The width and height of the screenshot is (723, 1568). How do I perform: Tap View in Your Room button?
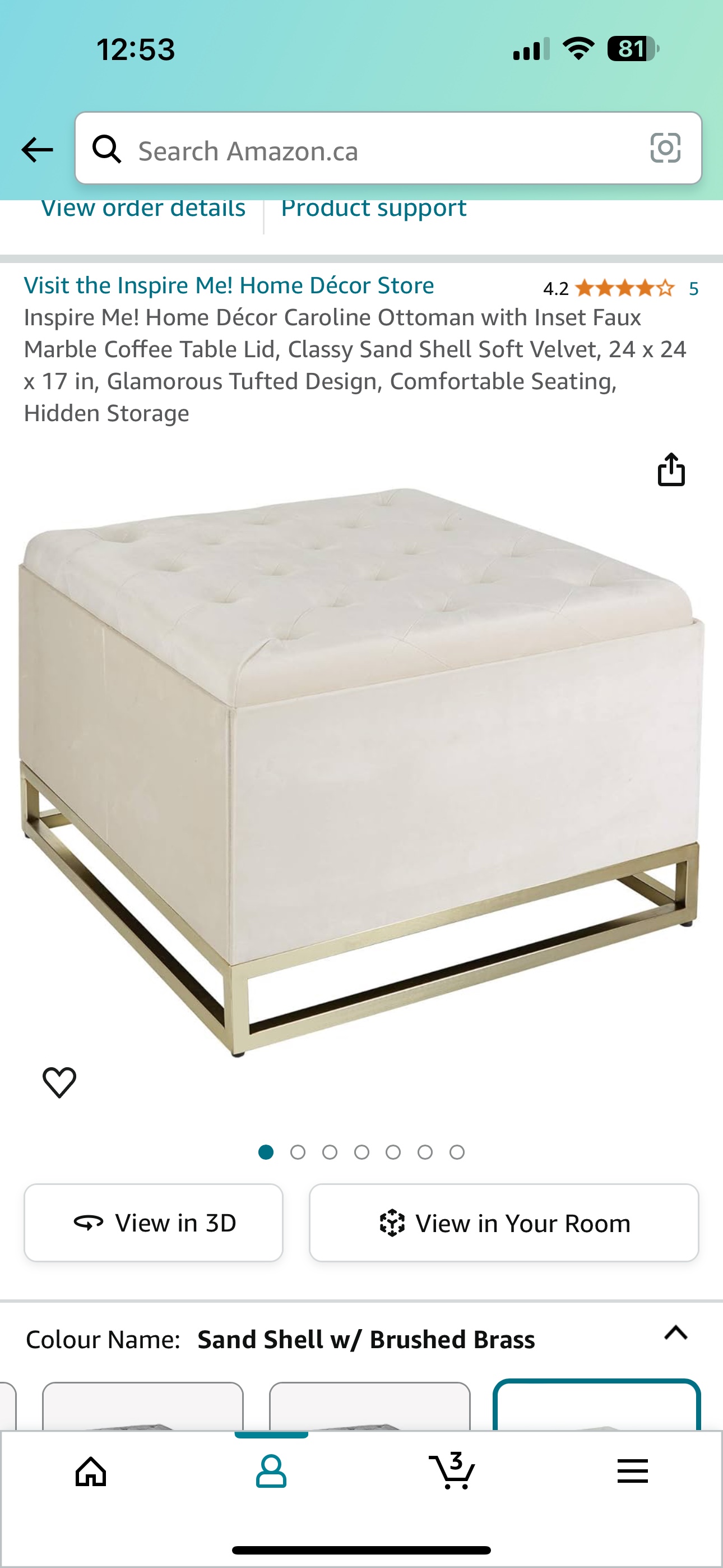(x=504, y=1222)
